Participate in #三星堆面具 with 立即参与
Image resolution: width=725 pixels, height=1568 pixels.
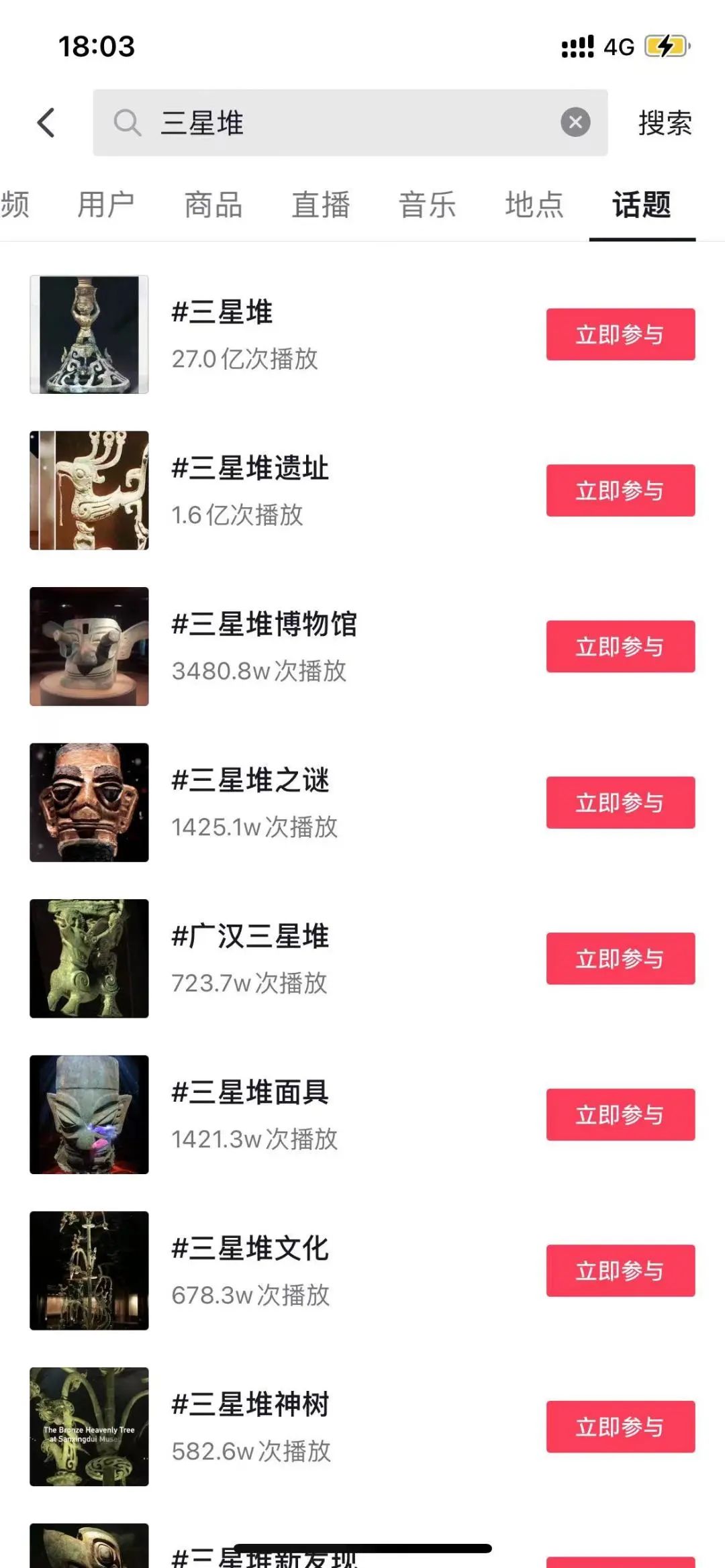coord(620,1114)
